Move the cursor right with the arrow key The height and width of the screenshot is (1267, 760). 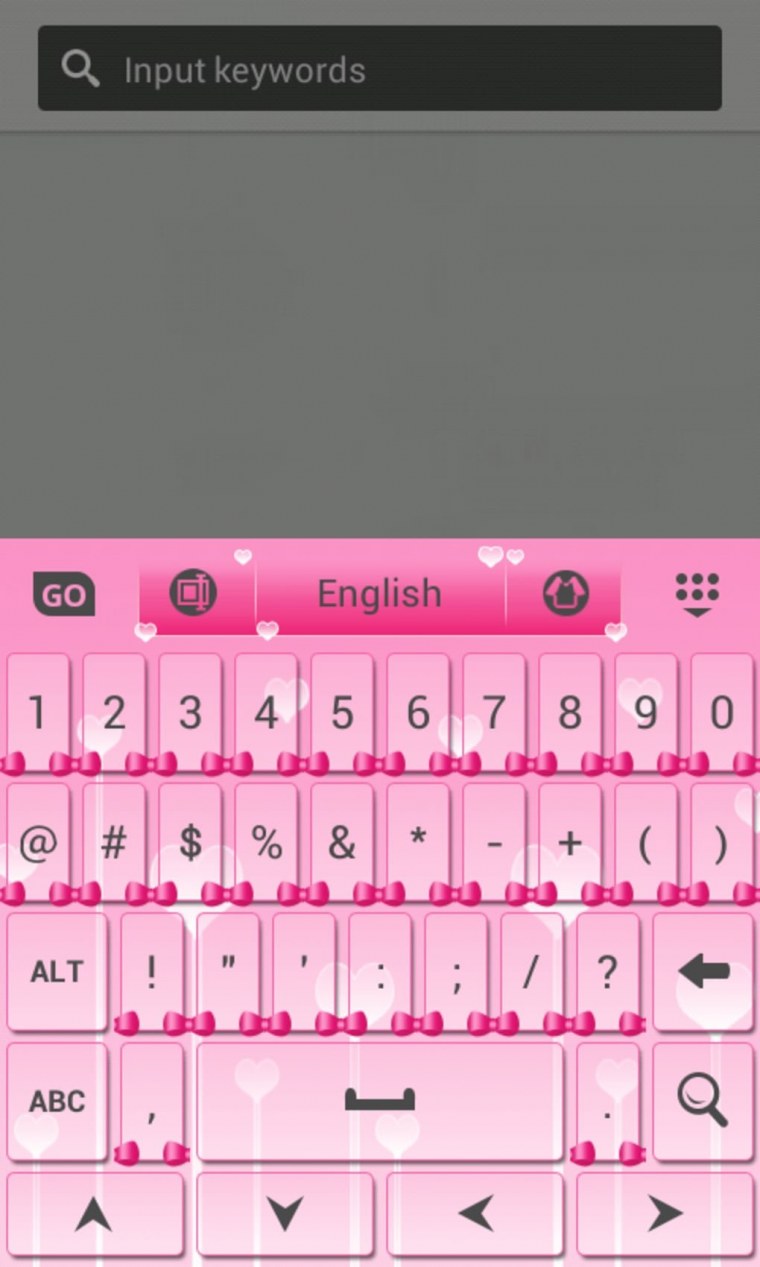click(x=665, y=1214)
